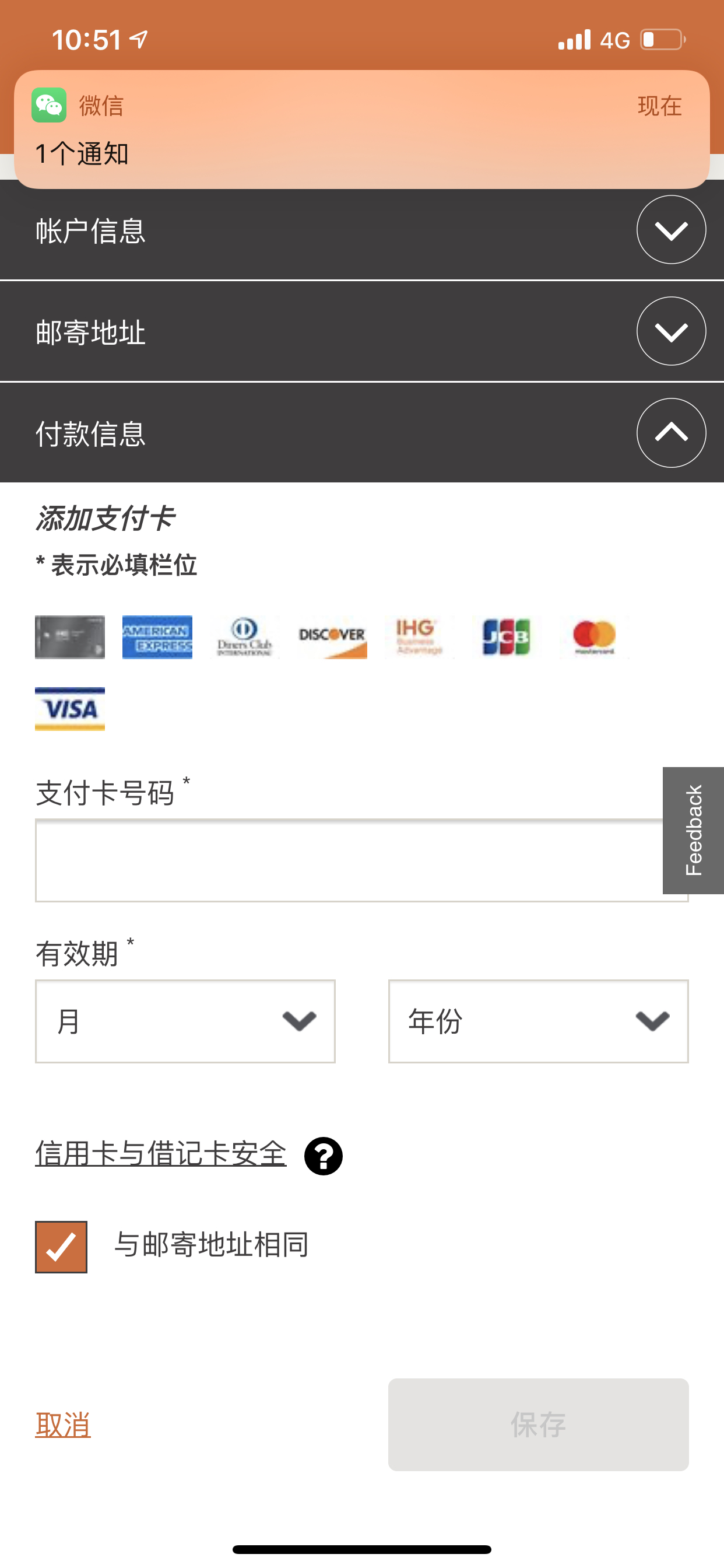Expand the 帐户信息 section
The image size is (724, 1568).
tap(670, 230)
